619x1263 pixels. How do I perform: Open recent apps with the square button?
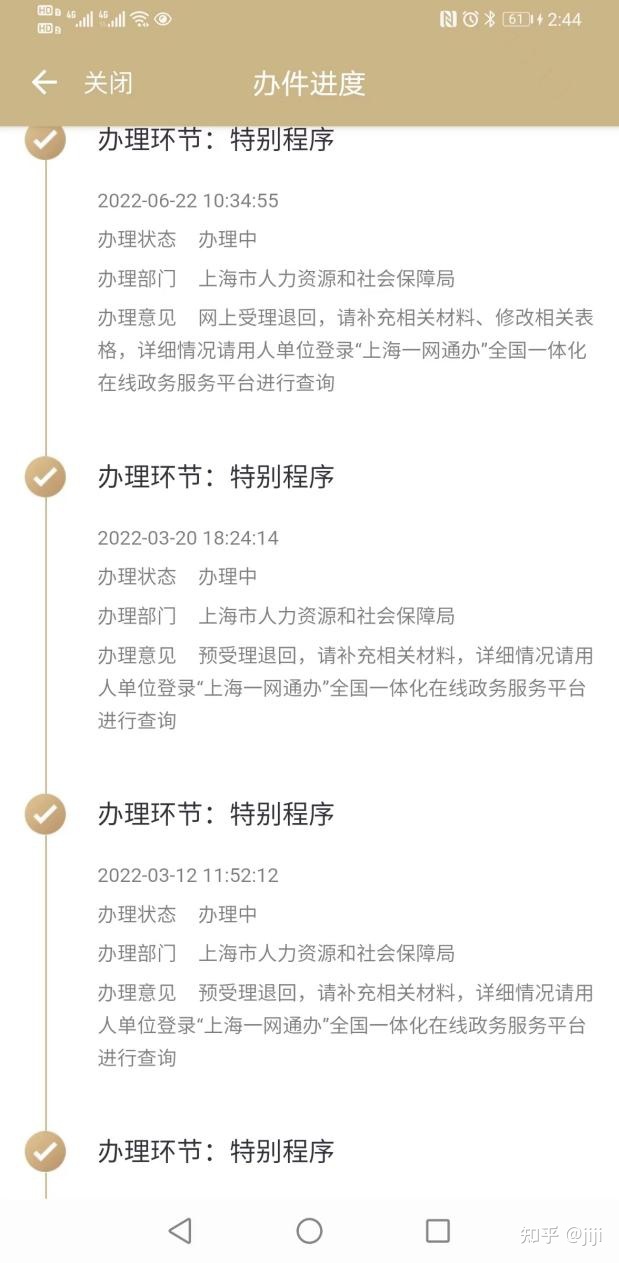click(x=437, y=1230)
